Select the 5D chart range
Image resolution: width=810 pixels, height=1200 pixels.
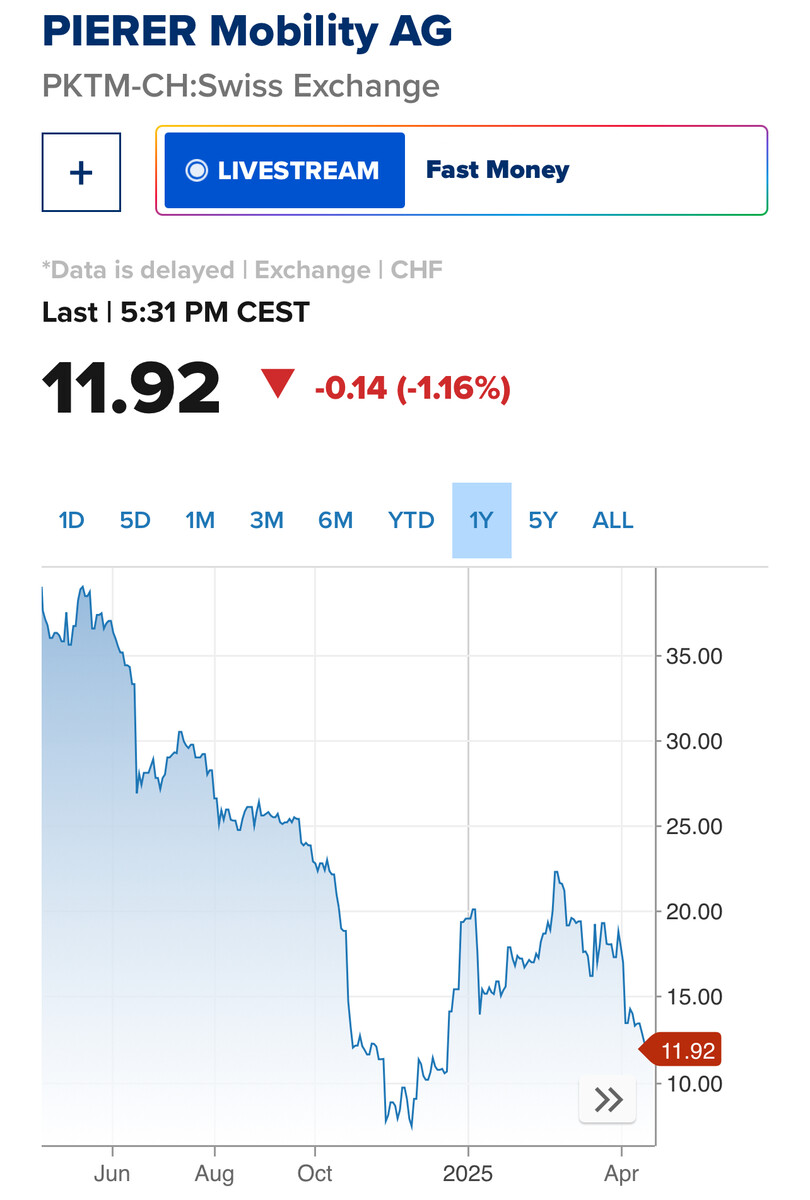coord(135,520)
